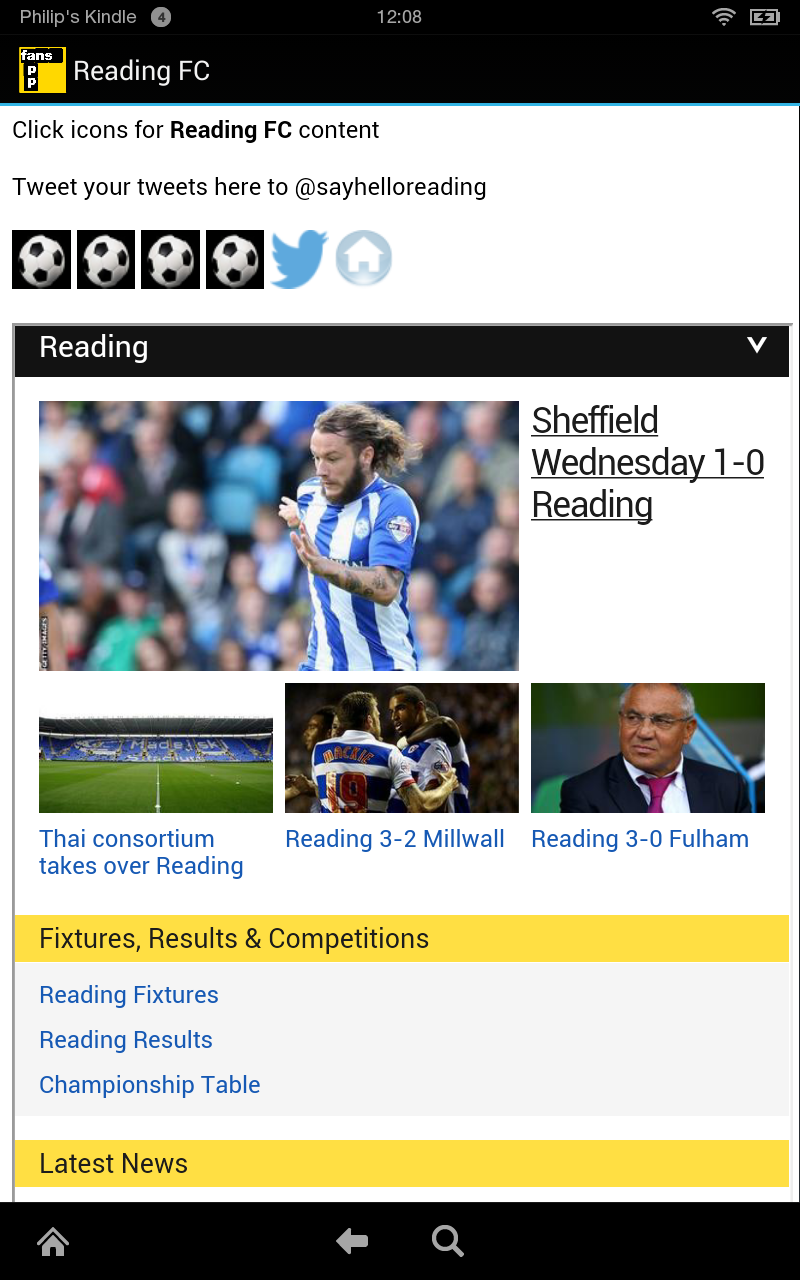This screenshot has height=1280, width=800.
Task: Open Thai consortium takes over Reading
Action: pyautogui.click(x=141, y=852)
